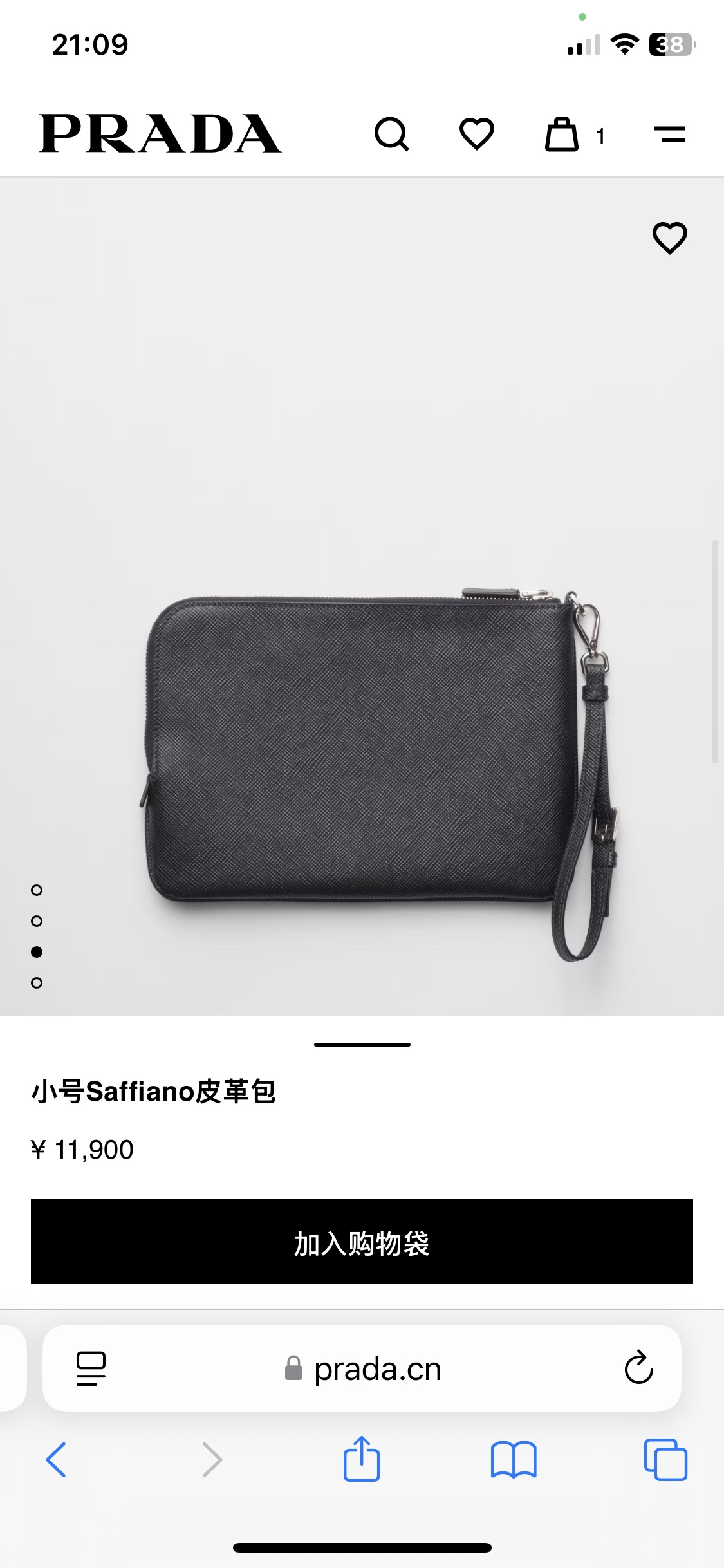Share this page from the Safari toolbar

coord(362,1459)
